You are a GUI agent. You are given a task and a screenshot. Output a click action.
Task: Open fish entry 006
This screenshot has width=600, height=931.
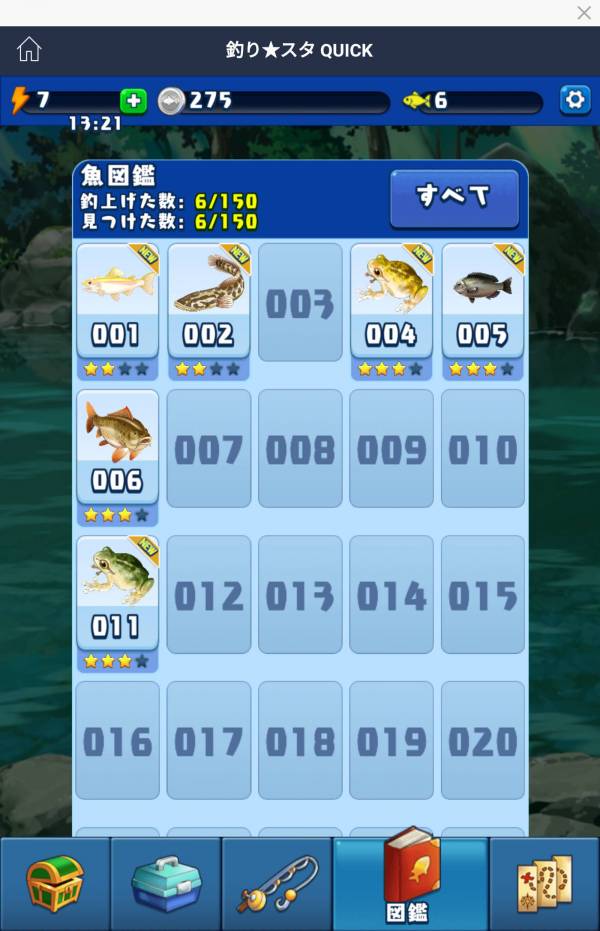[117, 448]
